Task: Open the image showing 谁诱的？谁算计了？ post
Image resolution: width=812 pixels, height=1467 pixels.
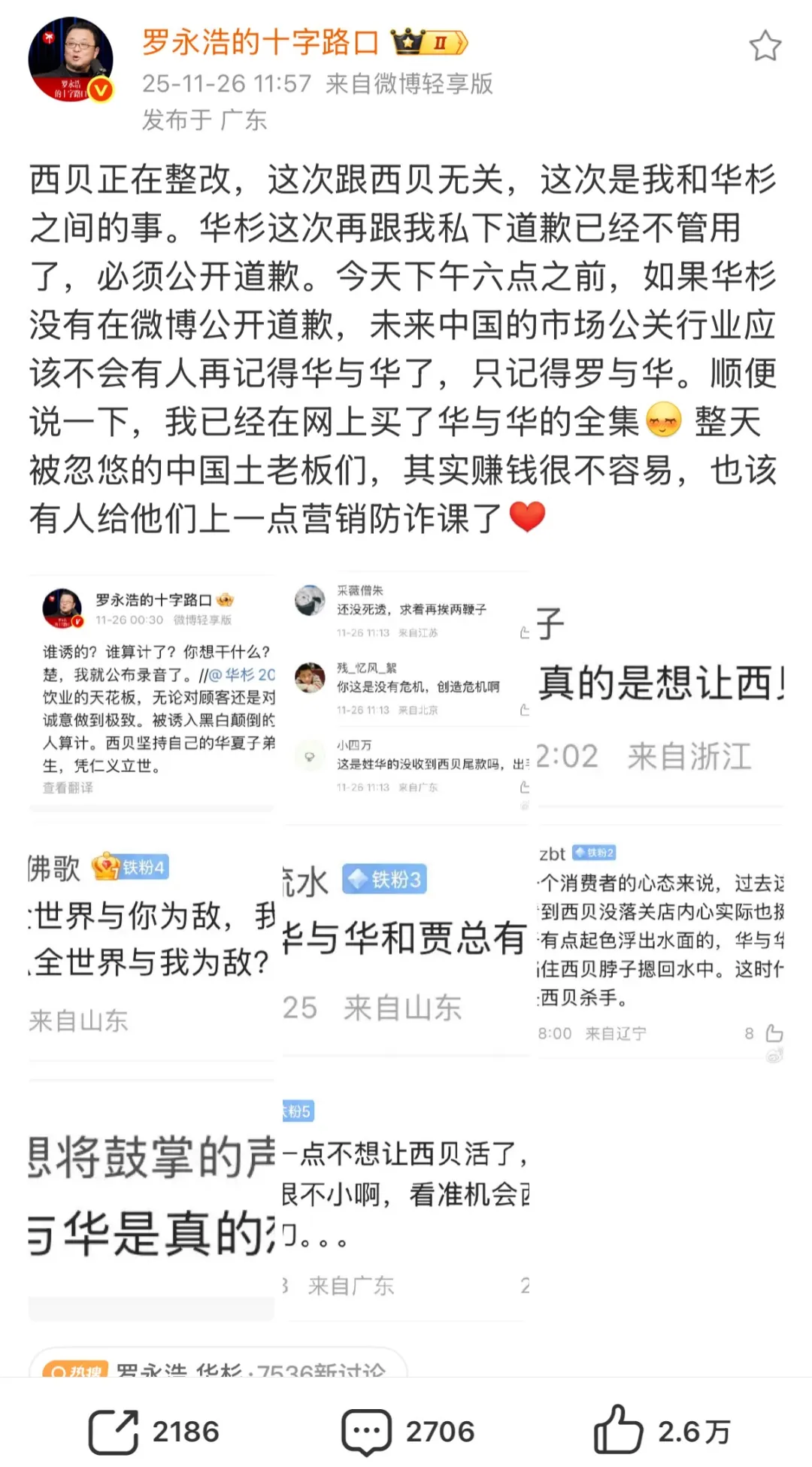Action: [x=152, y=692]
